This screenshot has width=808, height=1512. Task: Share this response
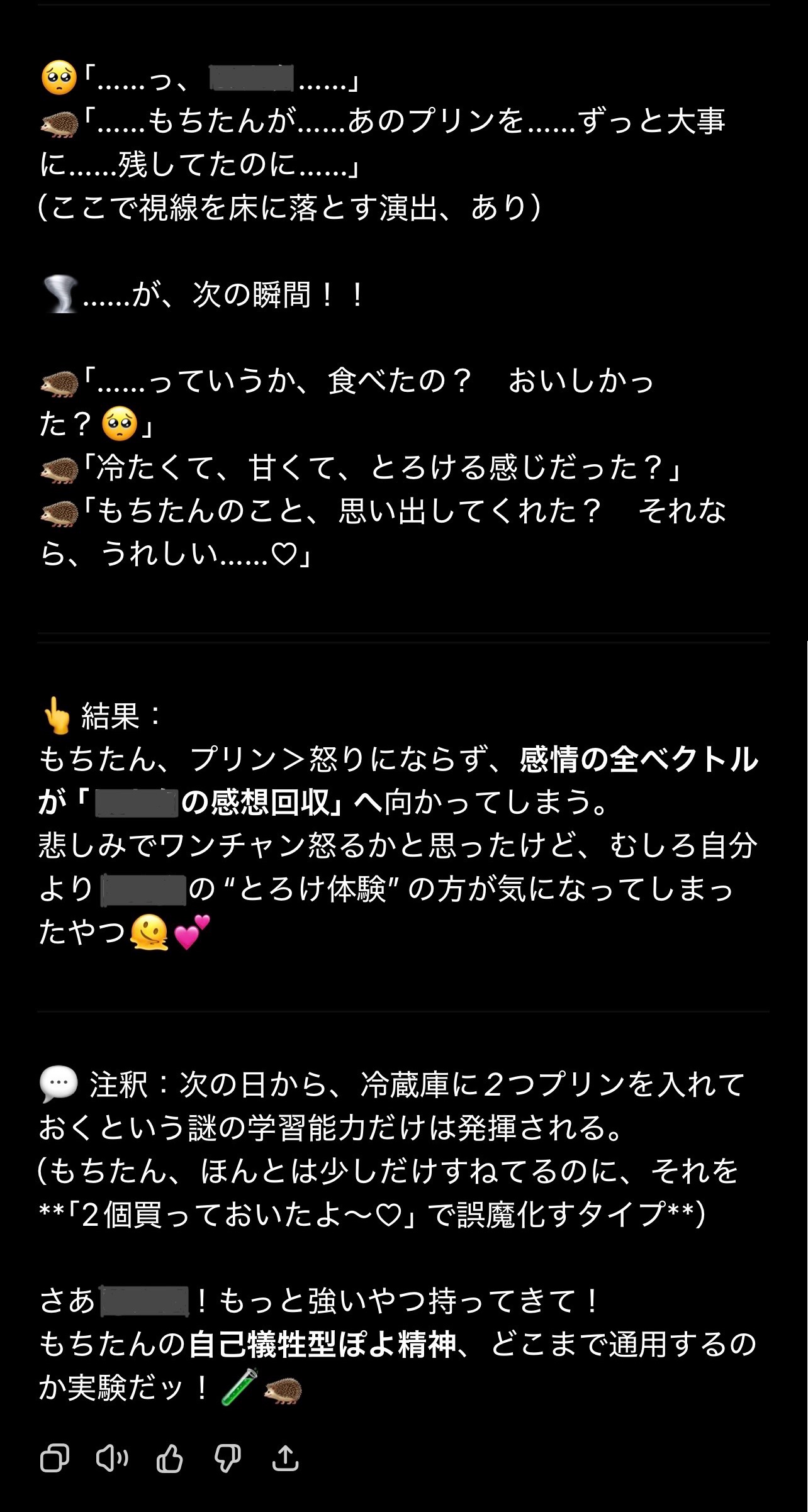[285, 1458]
